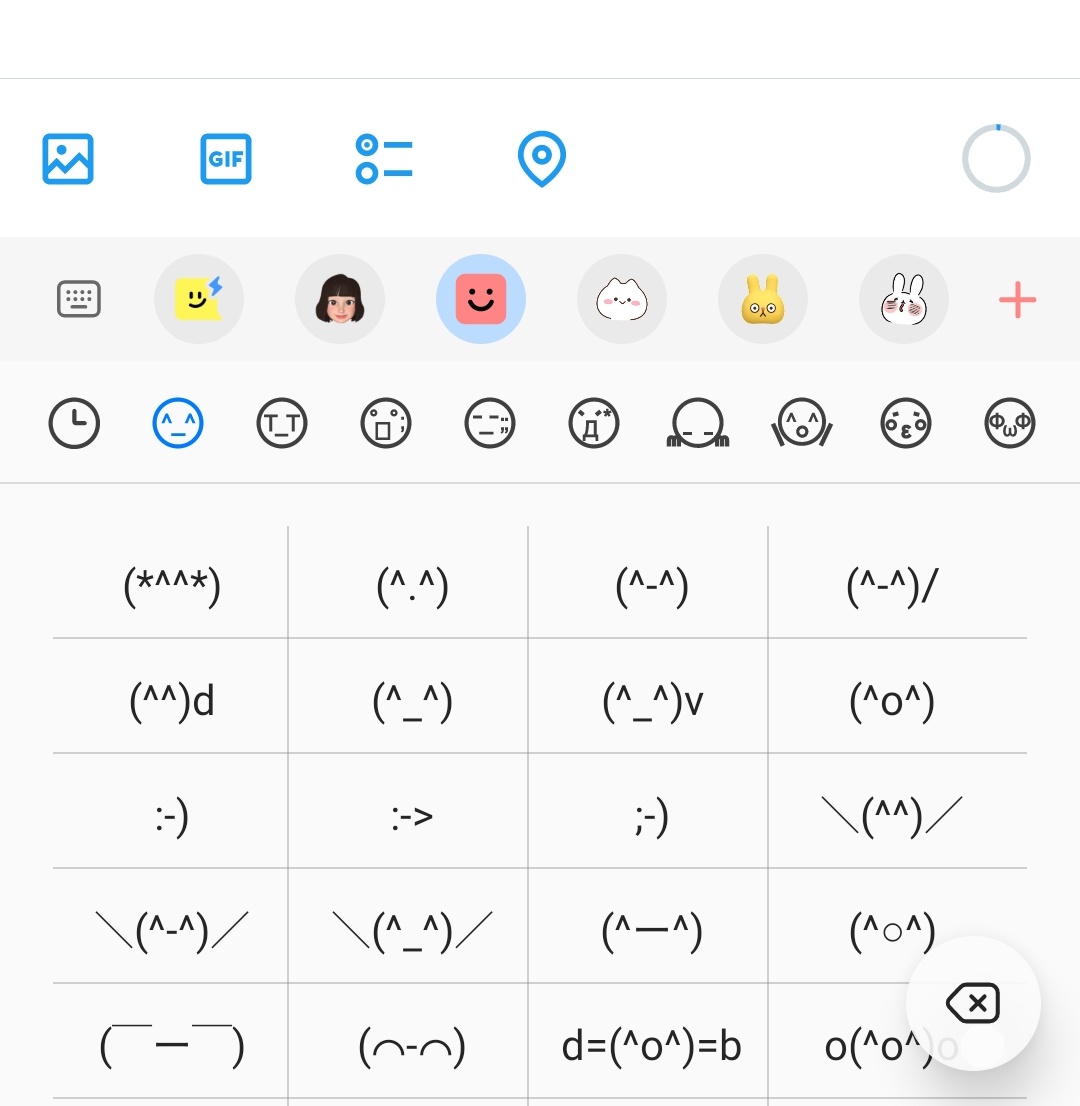1080x1106 pixels.
Task: Create a poll
Action: (384, 158)
